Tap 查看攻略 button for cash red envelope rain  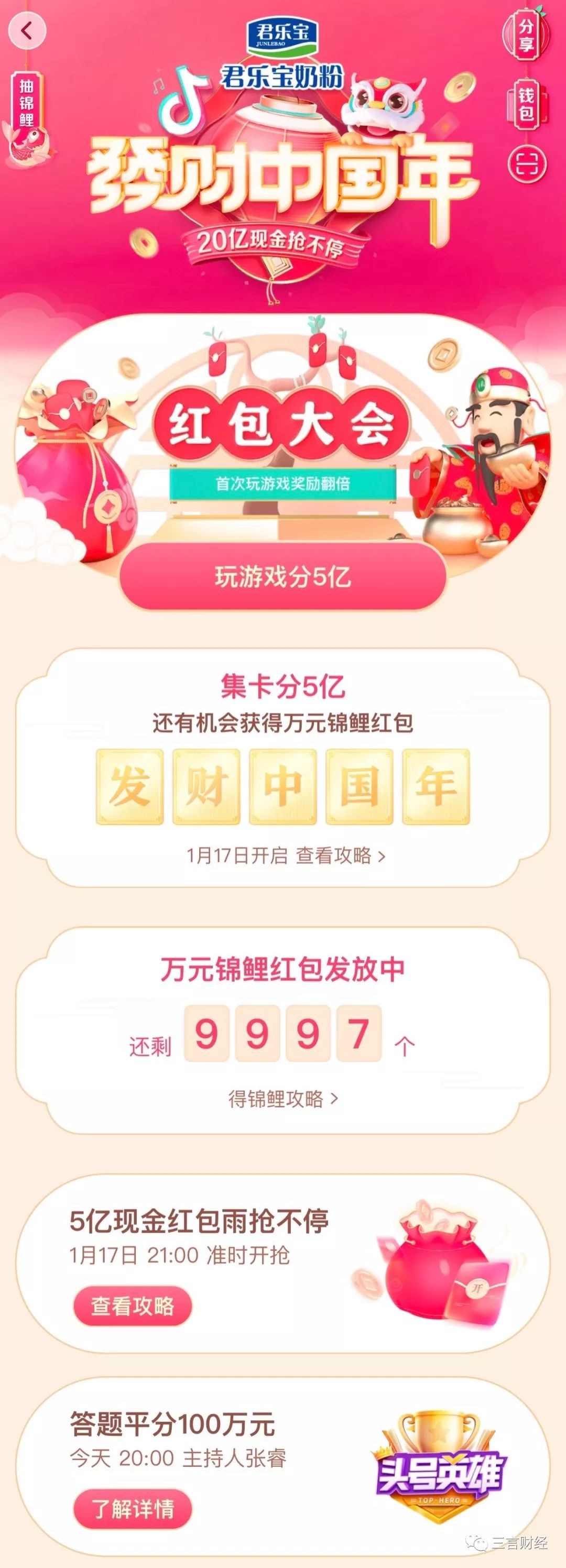point(133,1306)
